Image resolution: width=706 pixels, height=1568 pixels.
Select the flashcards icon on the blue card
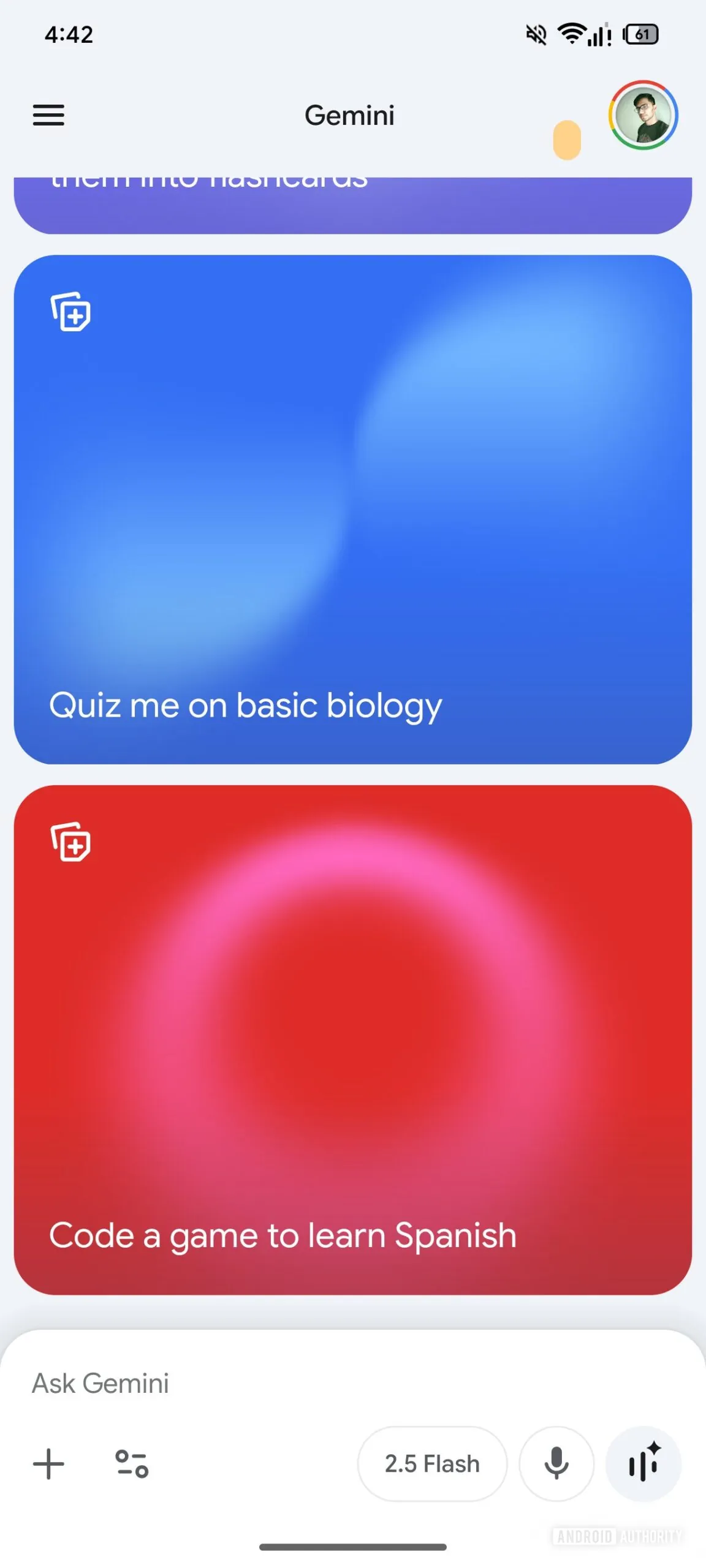click(x=71, y=314)
